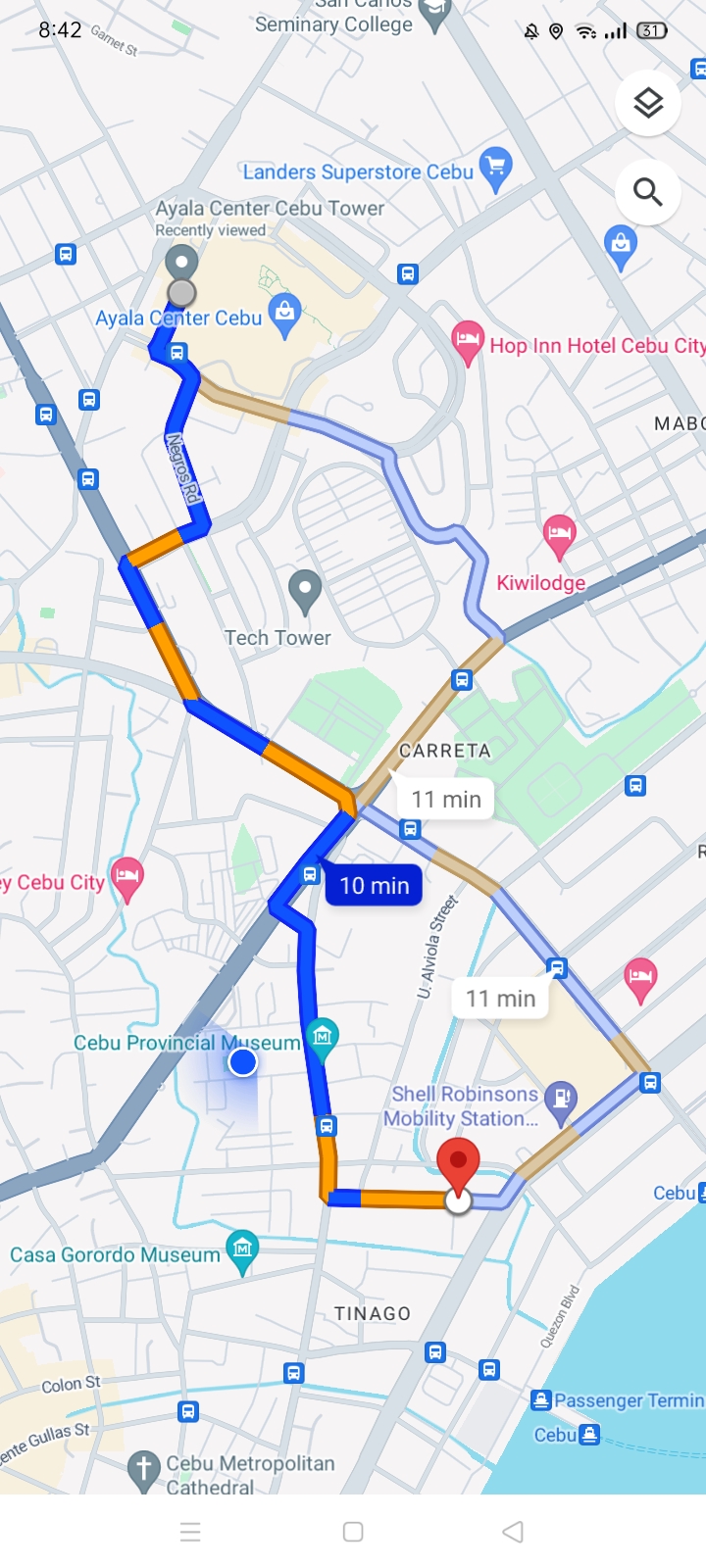Open Landers Superstore Cebu place marker

click(x=496, y=168)
